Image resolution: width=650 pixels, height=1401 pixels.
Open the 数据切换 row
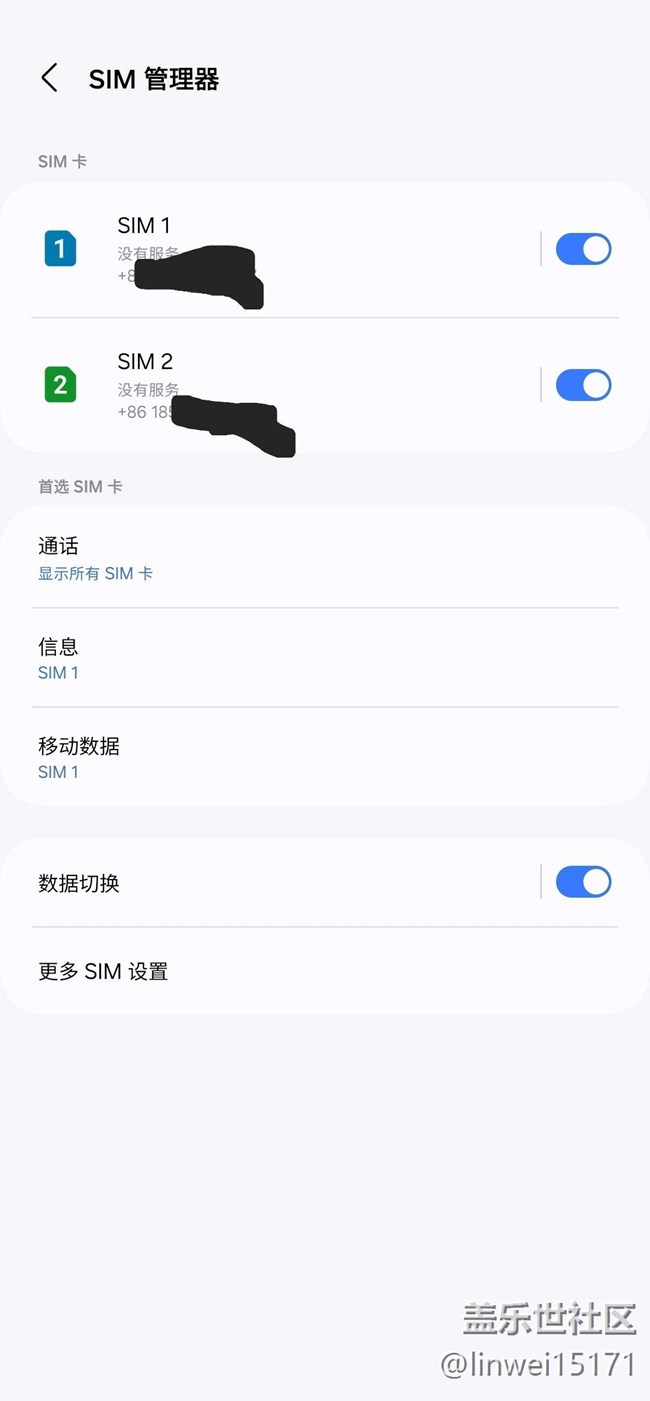[270, 883]
